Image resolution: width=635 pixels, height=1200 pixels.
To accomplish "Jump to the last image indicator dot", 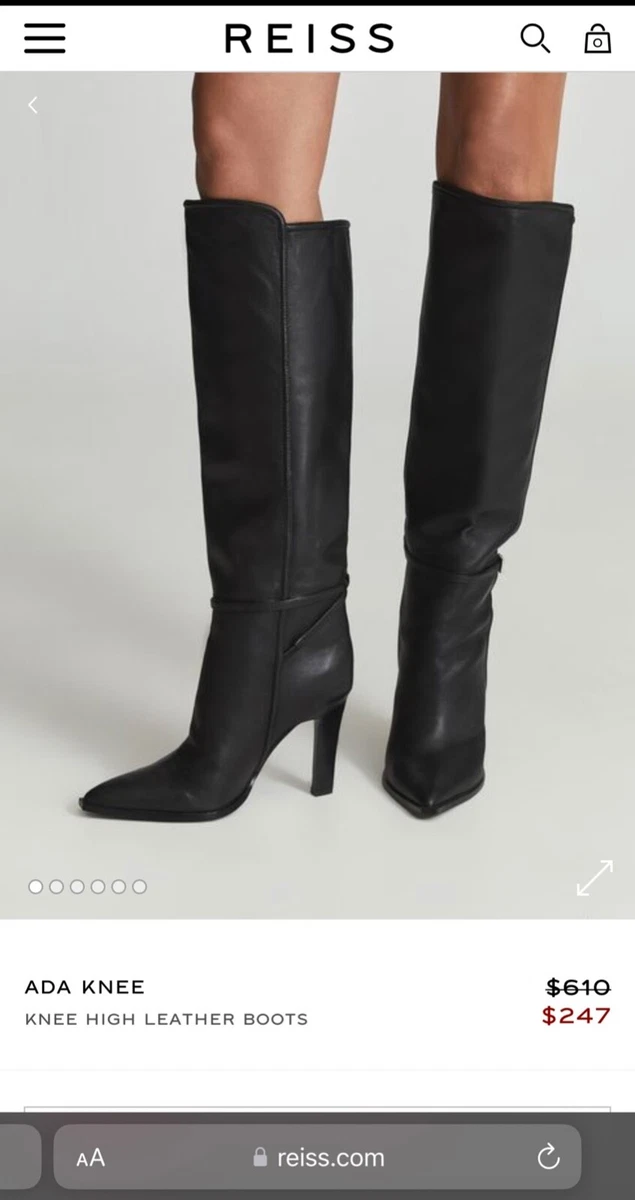I will 139,886.
